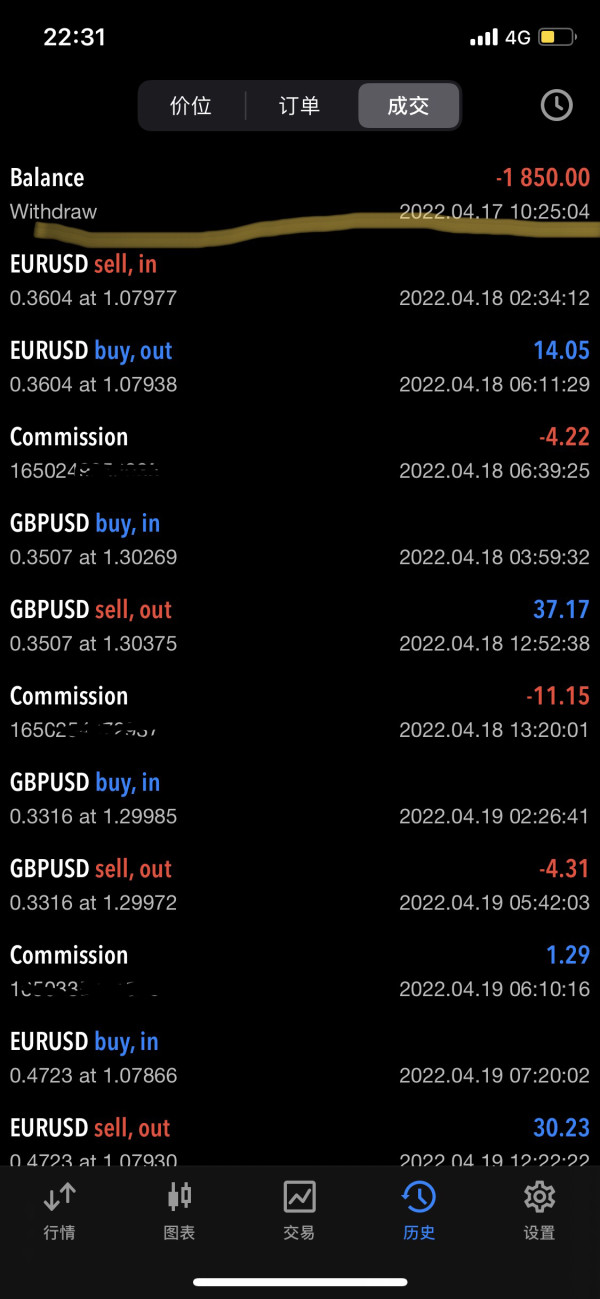This screenshot has width=600, height=1299.
Task: Open the 行情 quotes tab
Action: (x=60, y=1210)
